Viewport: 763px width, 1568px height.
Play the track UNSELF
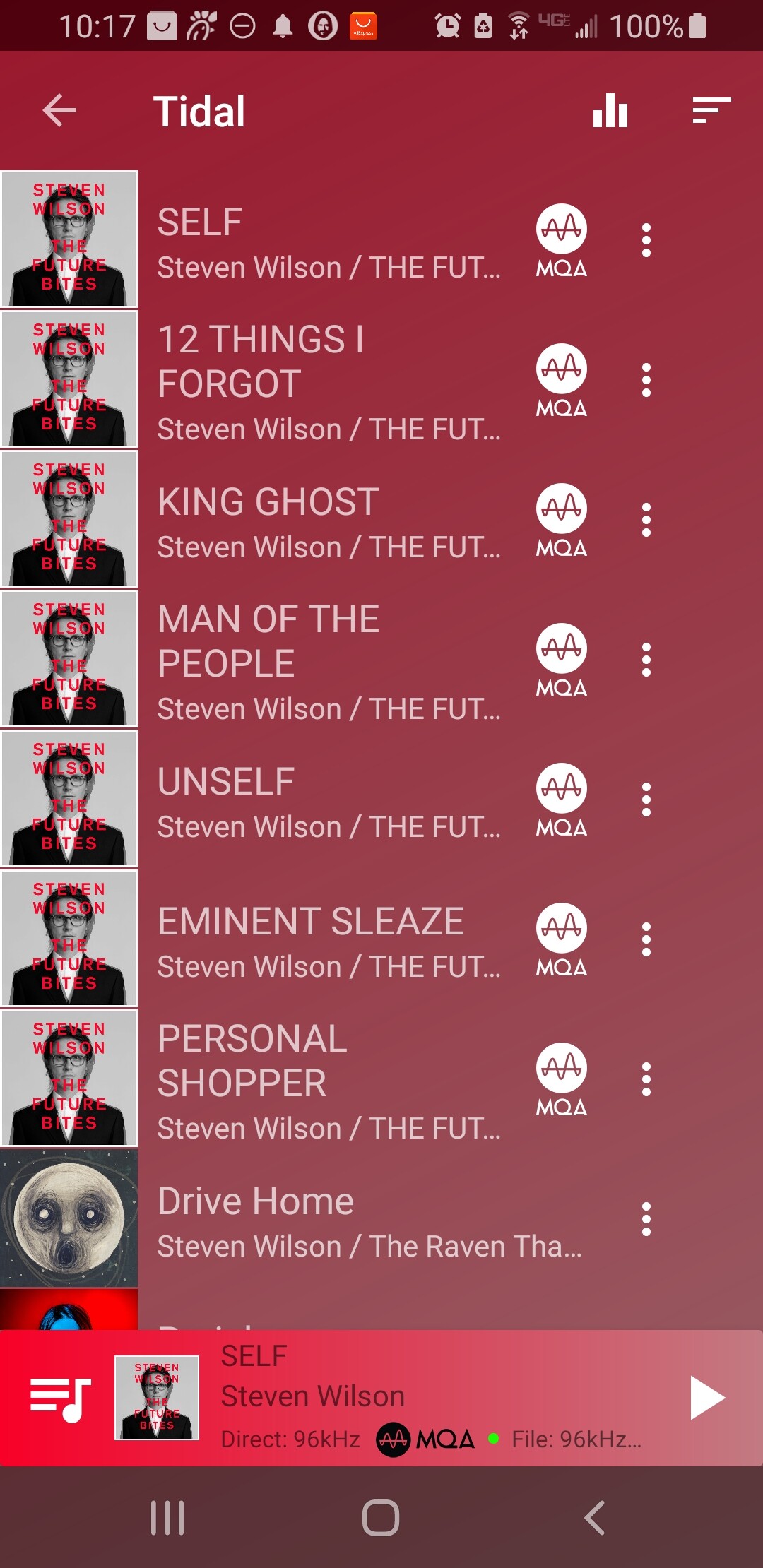coord(381,799)
